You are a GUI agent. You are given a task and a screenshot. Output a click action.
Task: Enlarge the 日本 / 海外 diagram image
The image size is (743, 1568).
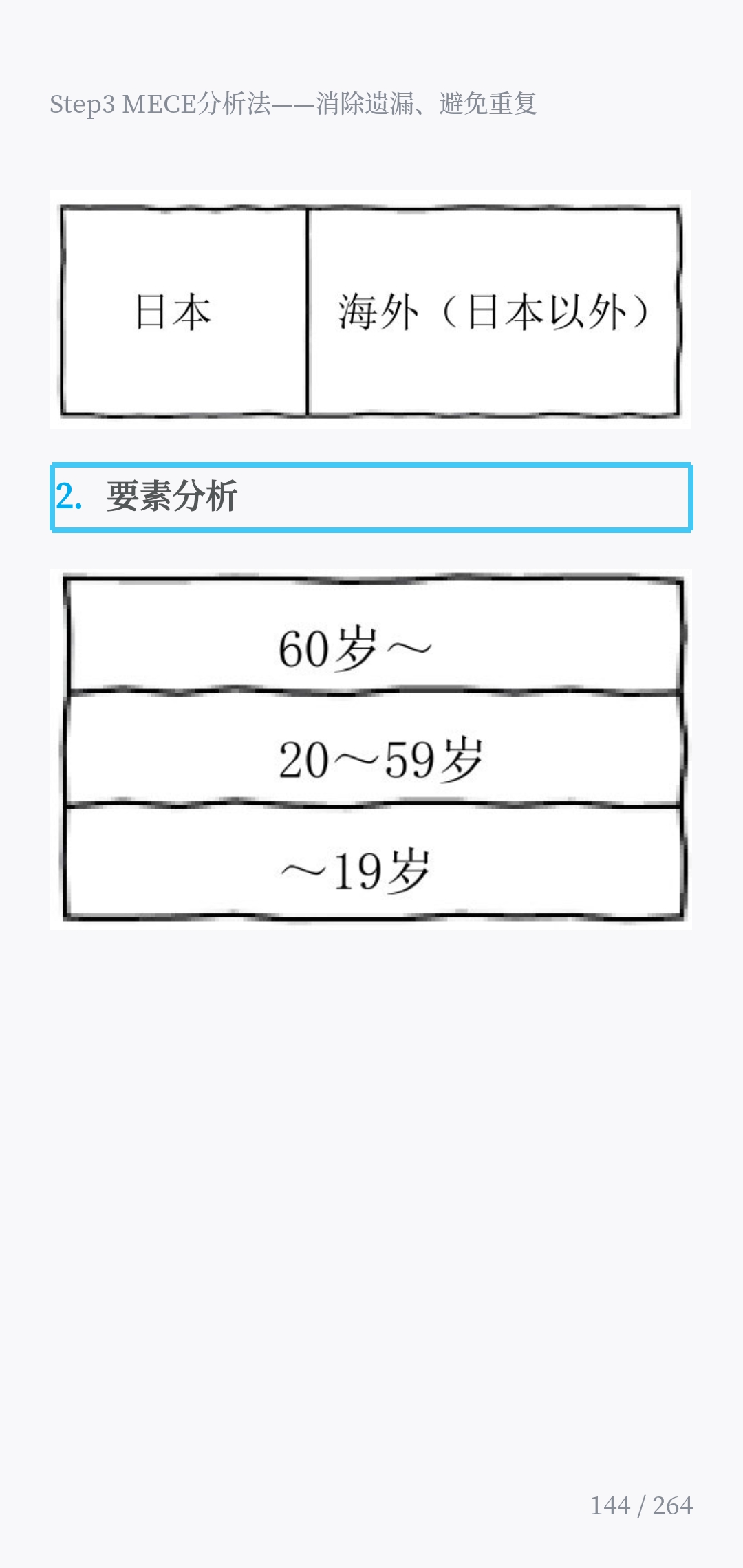click(371, 309)
